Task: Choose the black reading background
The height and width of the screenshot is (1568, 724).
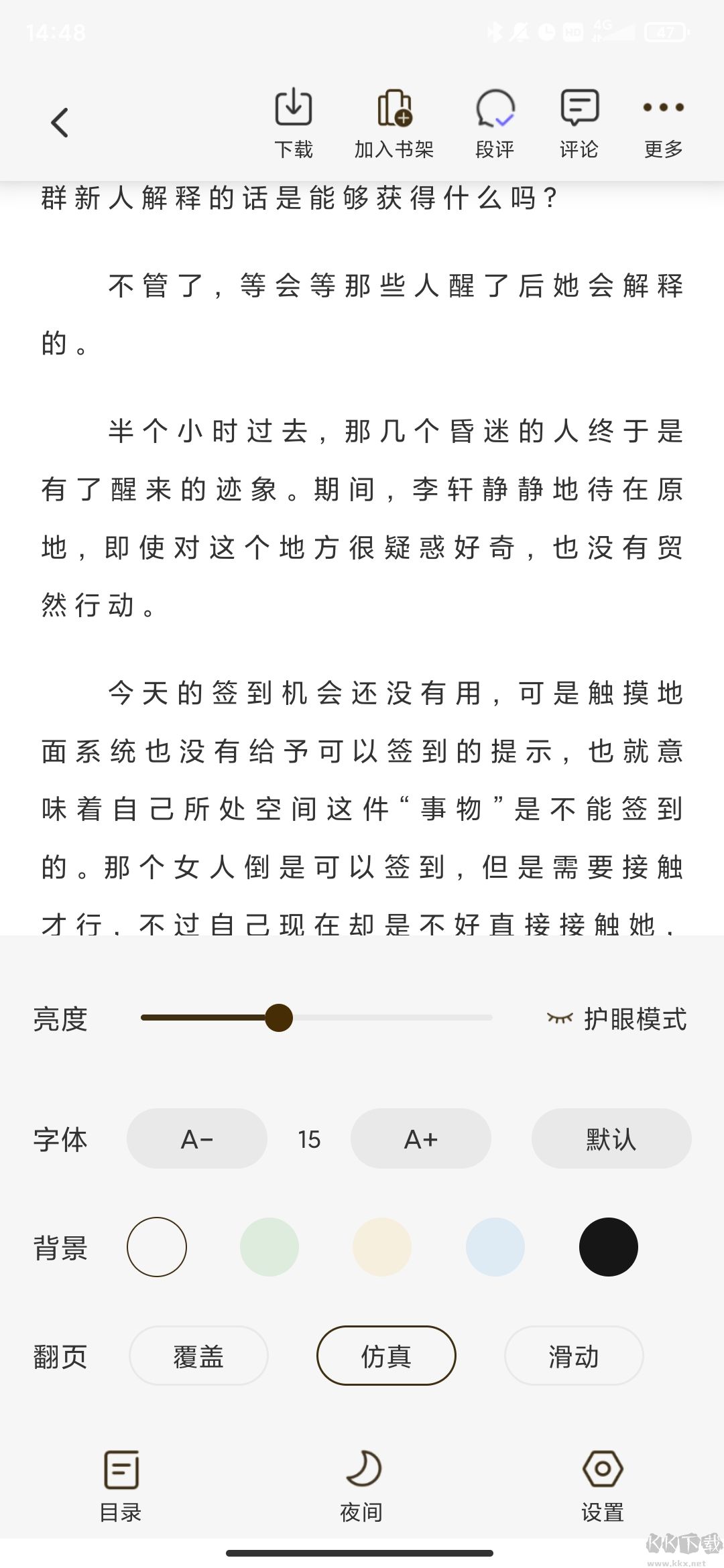Action: 608,1247
